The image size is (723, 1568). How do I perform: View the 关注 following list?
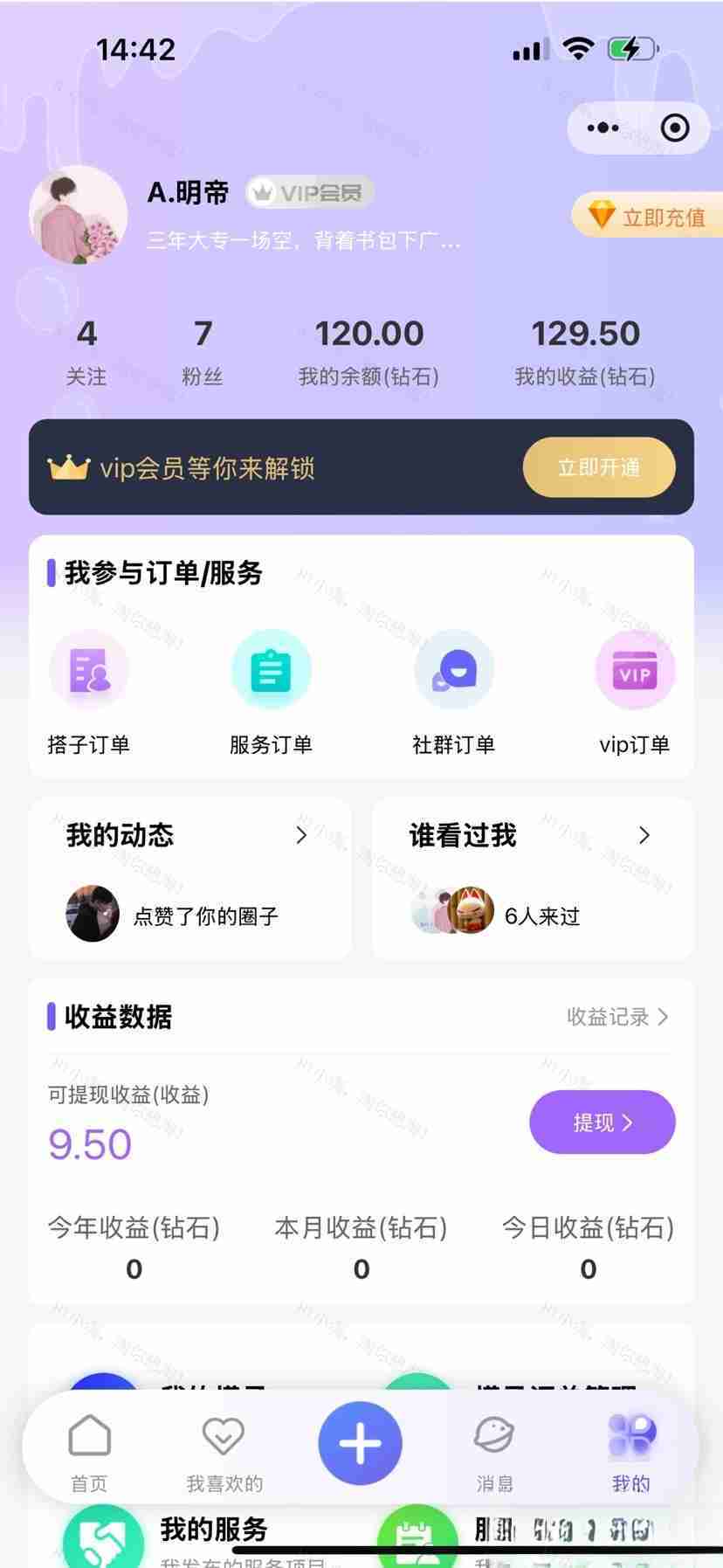click(86, 352)
